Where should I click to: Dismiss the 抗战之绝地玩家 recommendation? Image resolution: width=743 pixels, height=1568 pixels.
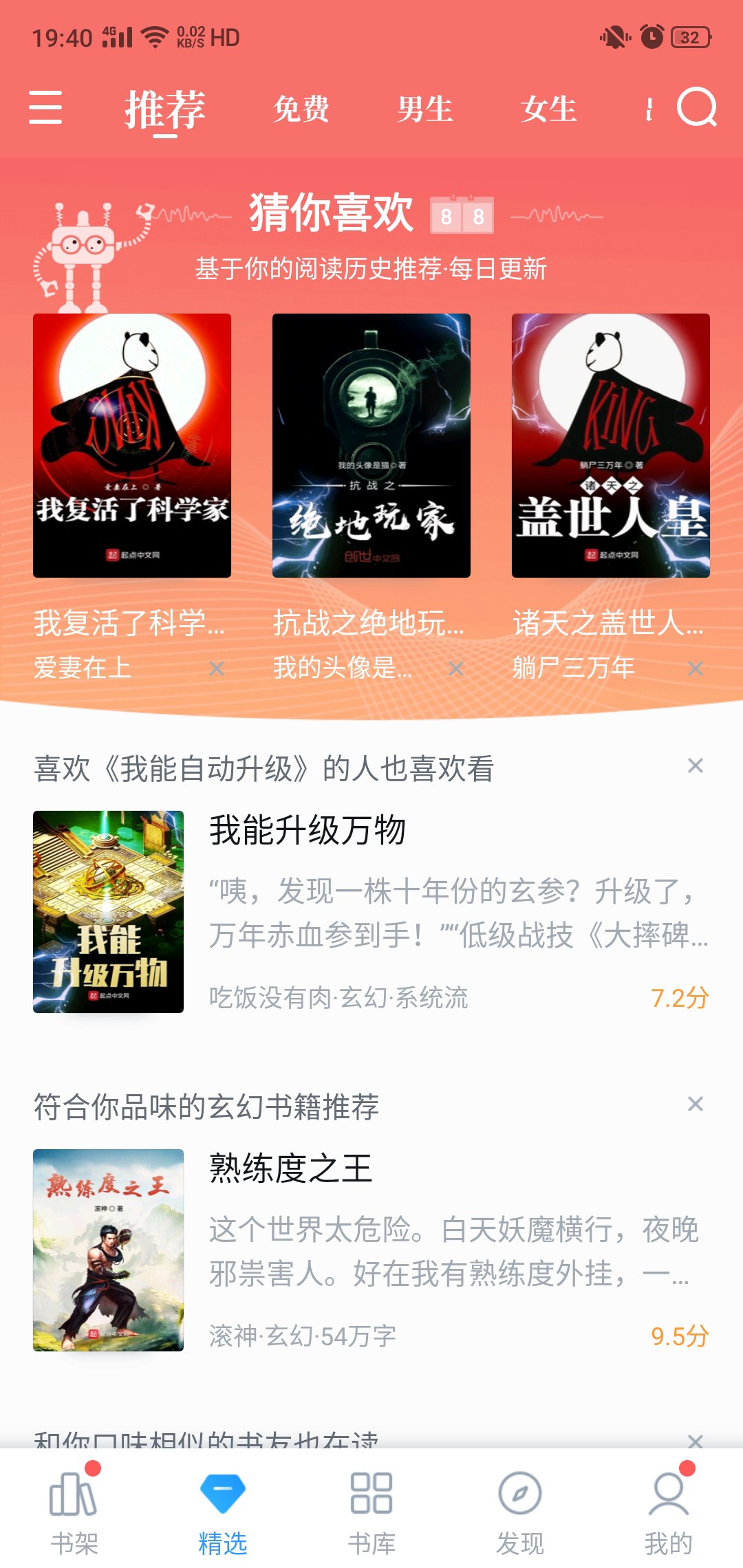point(456,668)
